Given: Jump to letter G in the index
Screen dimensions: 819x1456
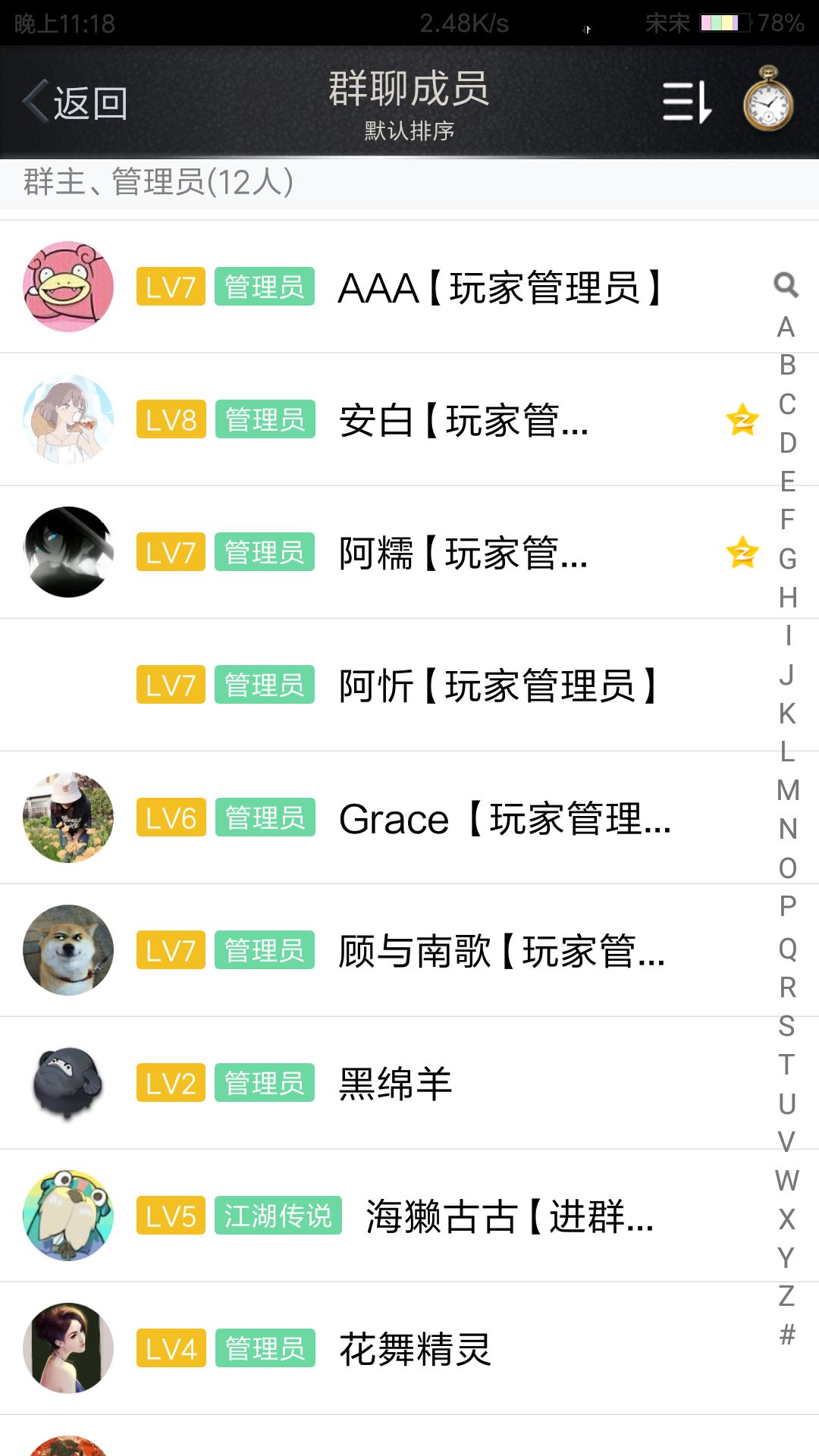Looking at the screenshot, I should (x=787, y=559).
